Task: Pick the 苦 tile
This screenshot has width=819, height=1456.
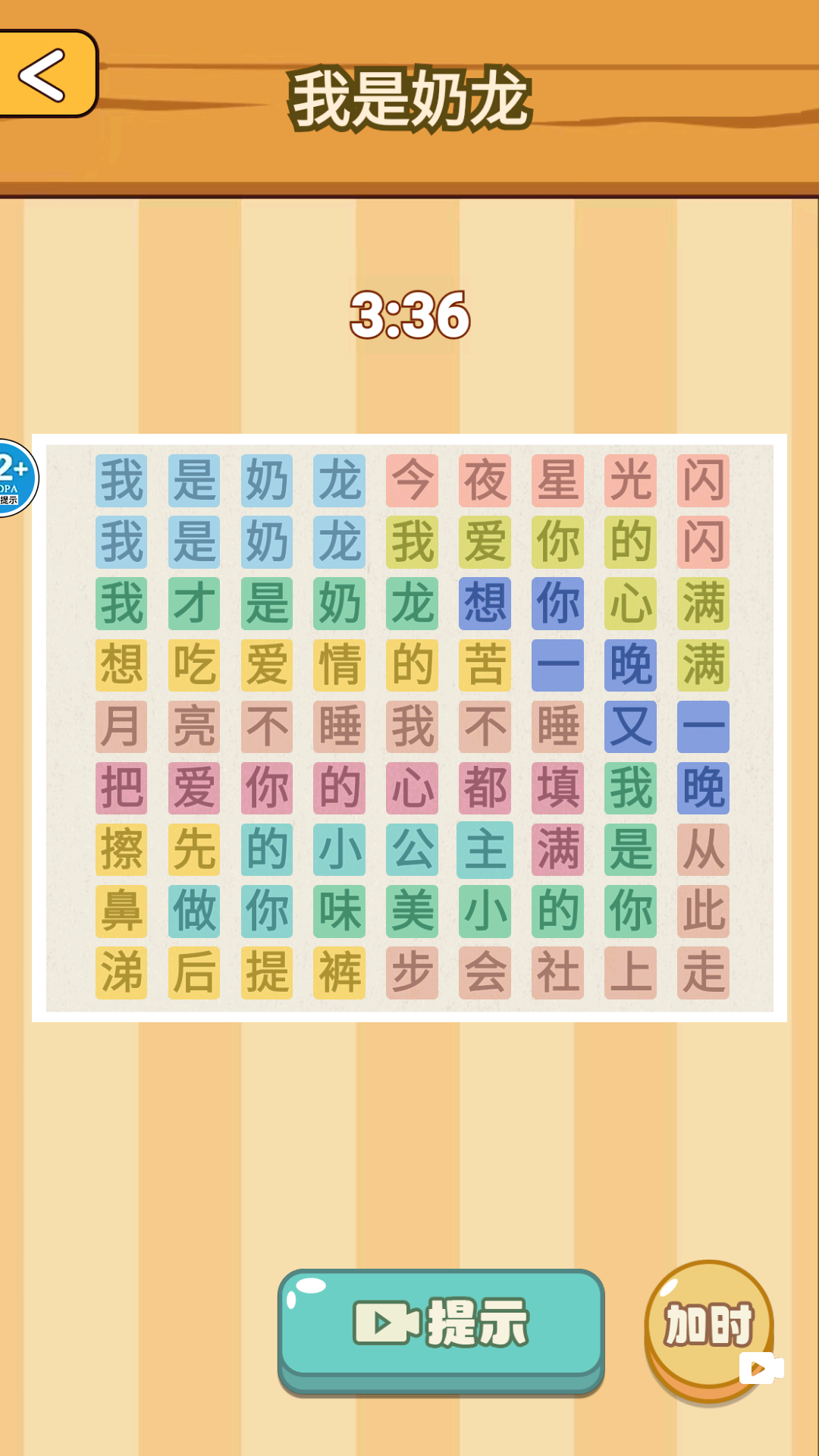Action: click(485, 665)
